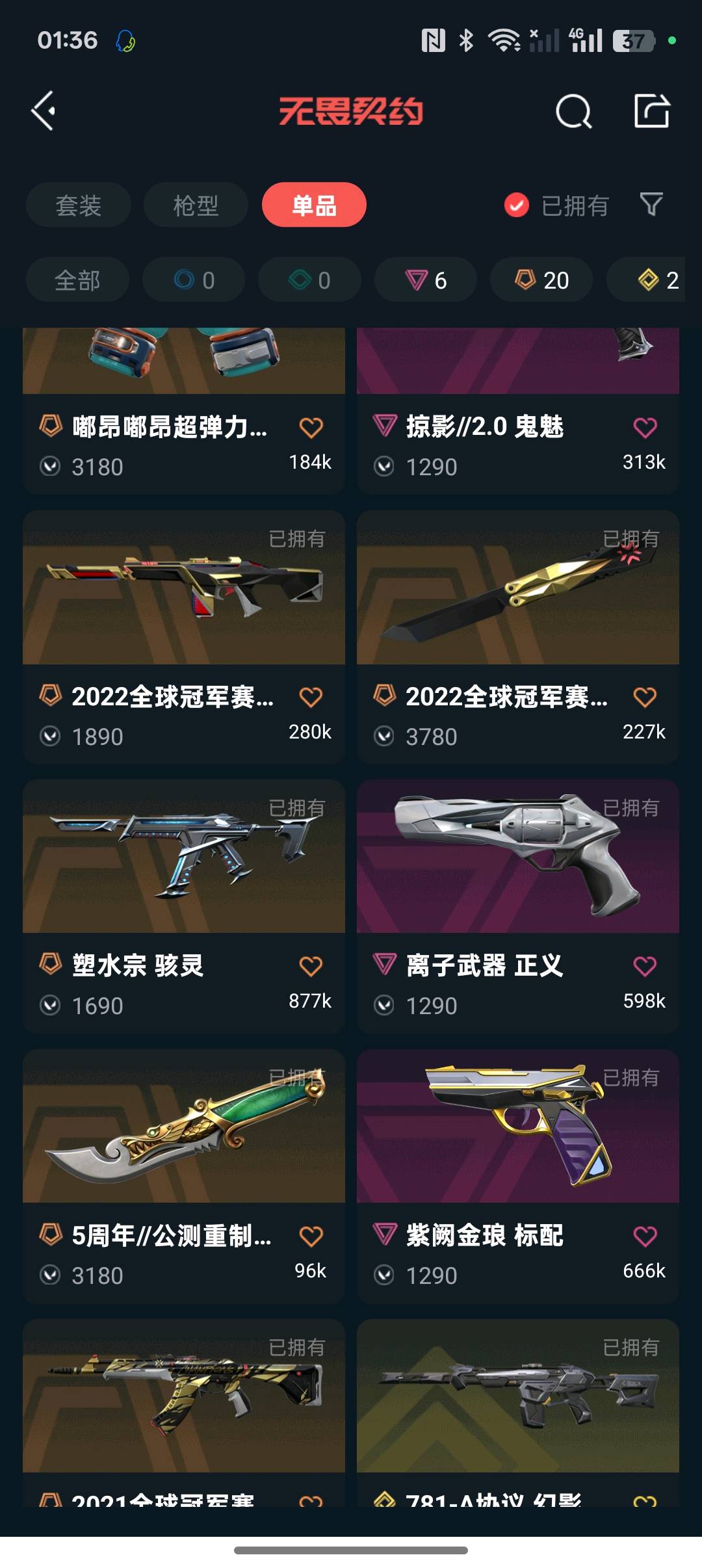Switch to the 套装 tab
702x1568 pixels.
[x=78, y=205]
